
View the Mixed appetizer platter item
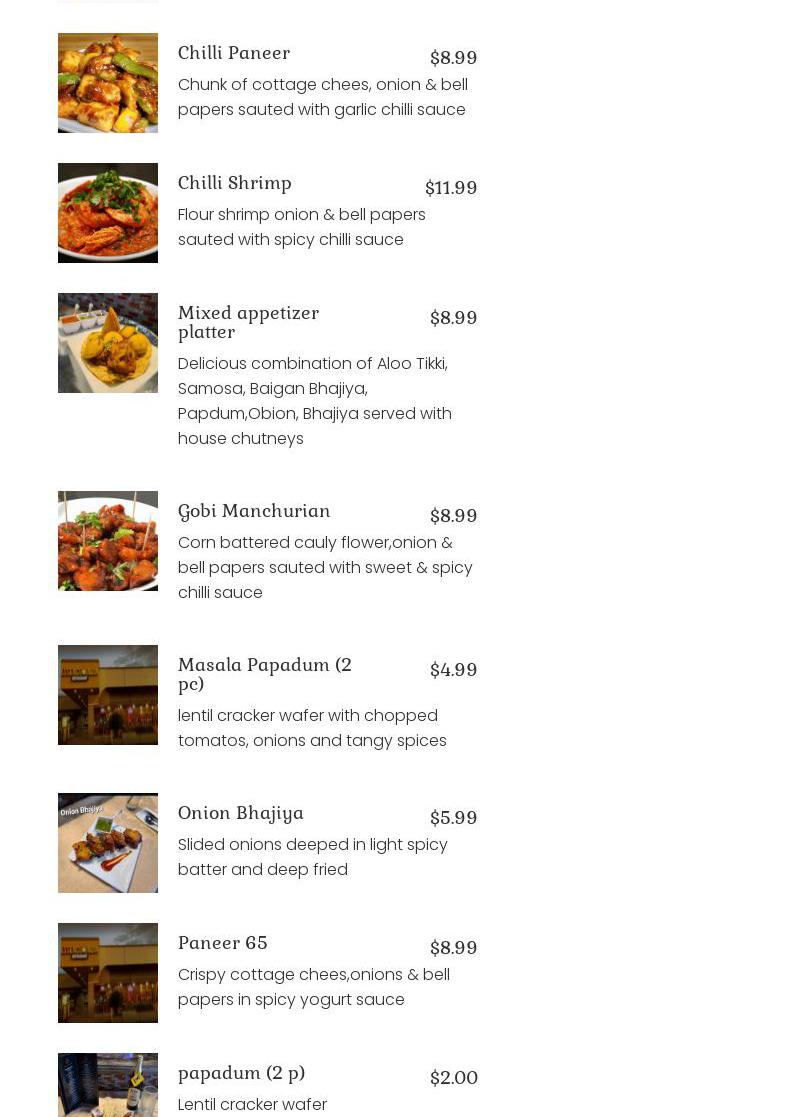[x=248, y=322]
